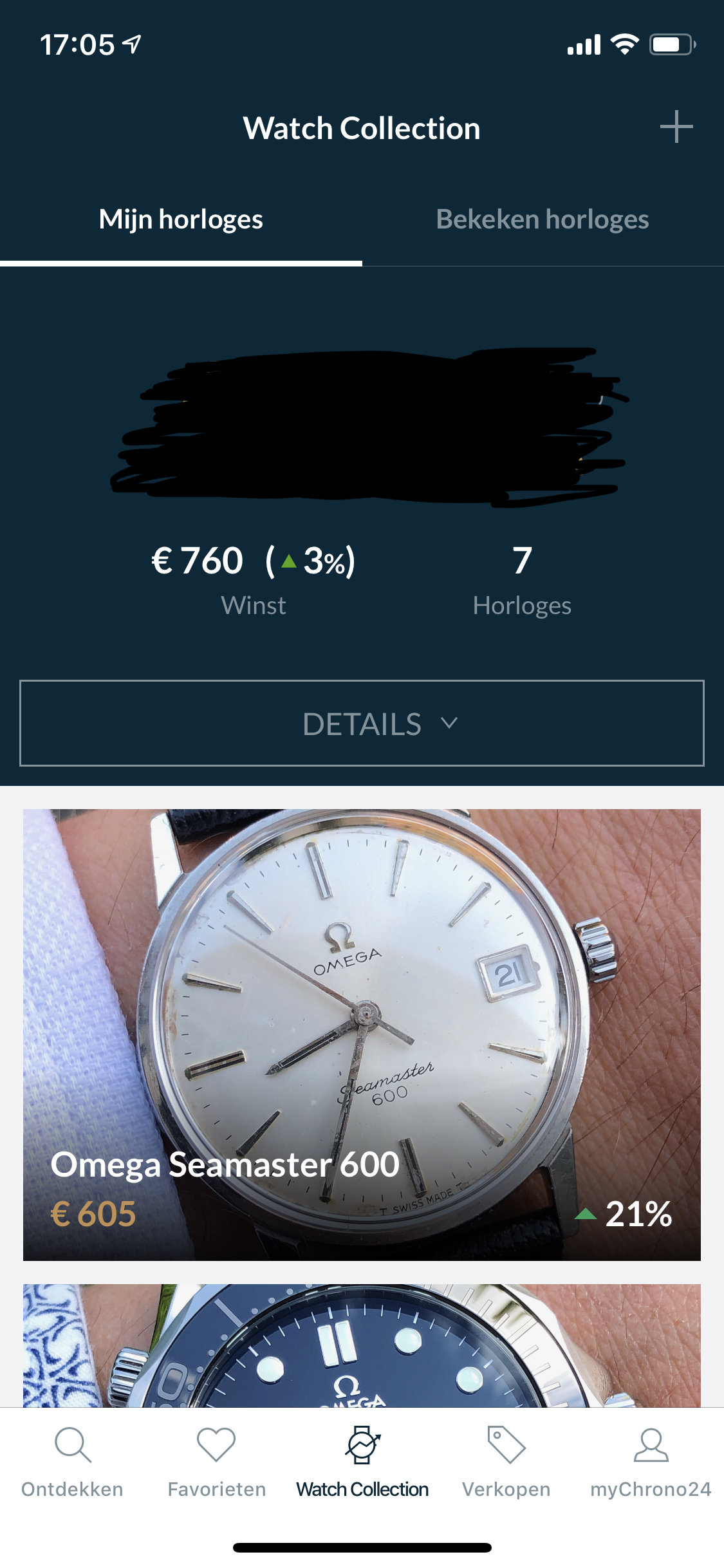
Task: Expand the DETAILS section
Action: [x=362, y=723]
